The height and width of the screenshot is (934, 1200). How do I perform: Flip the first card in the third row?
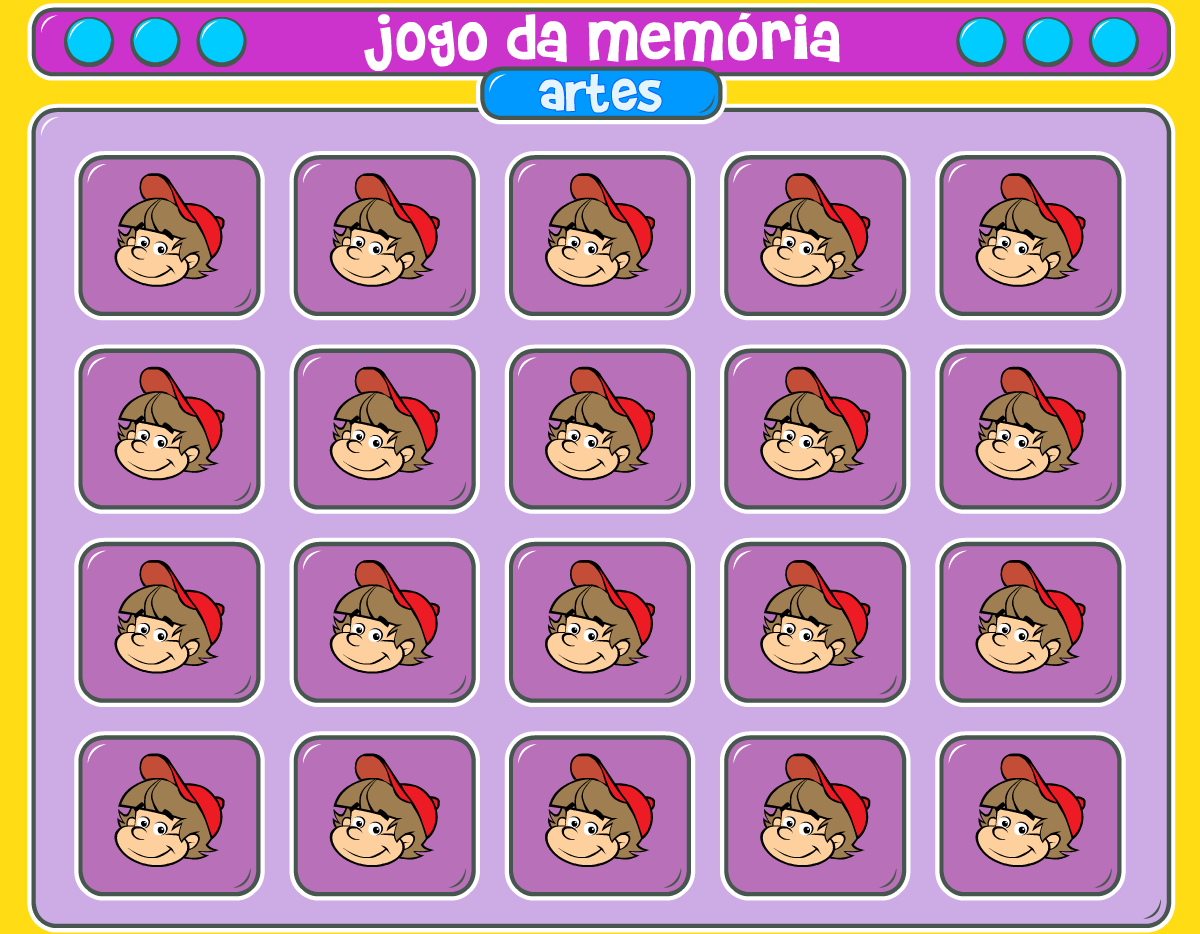point(169,621)
